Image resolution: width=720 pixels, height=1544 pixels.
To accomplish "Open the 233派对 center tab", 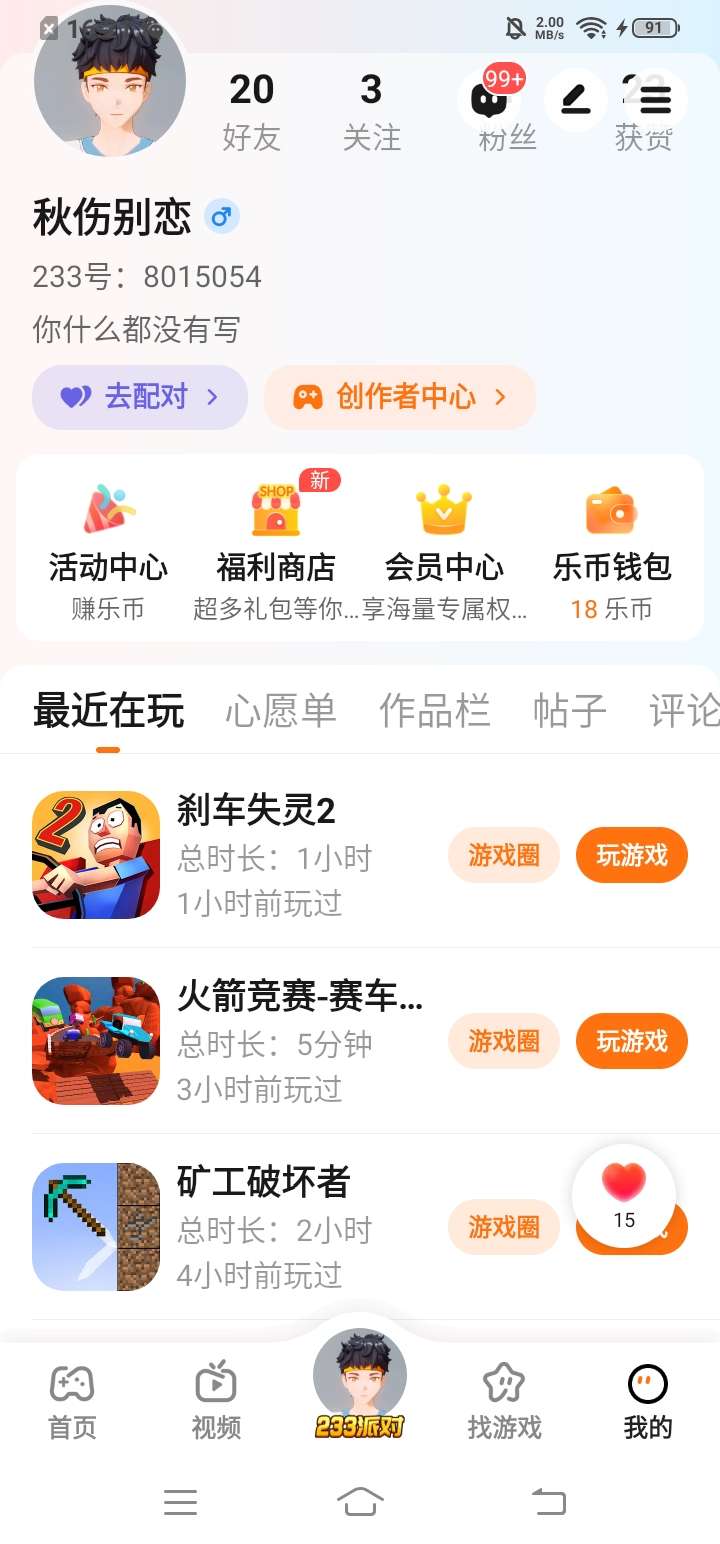I will 360,1387.
